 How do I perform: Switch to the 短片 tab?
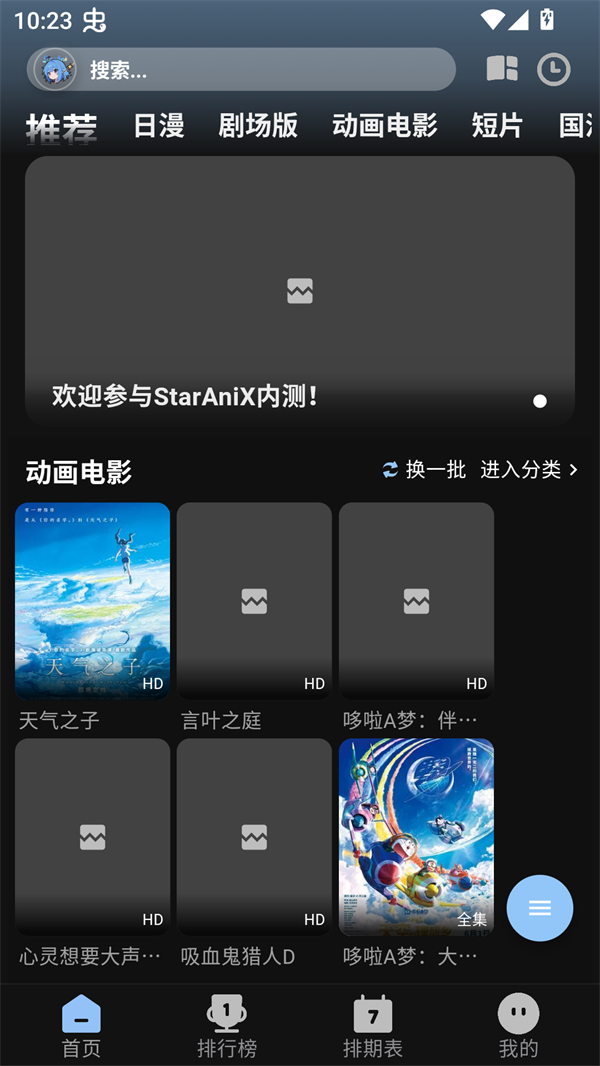coord(497,126)
